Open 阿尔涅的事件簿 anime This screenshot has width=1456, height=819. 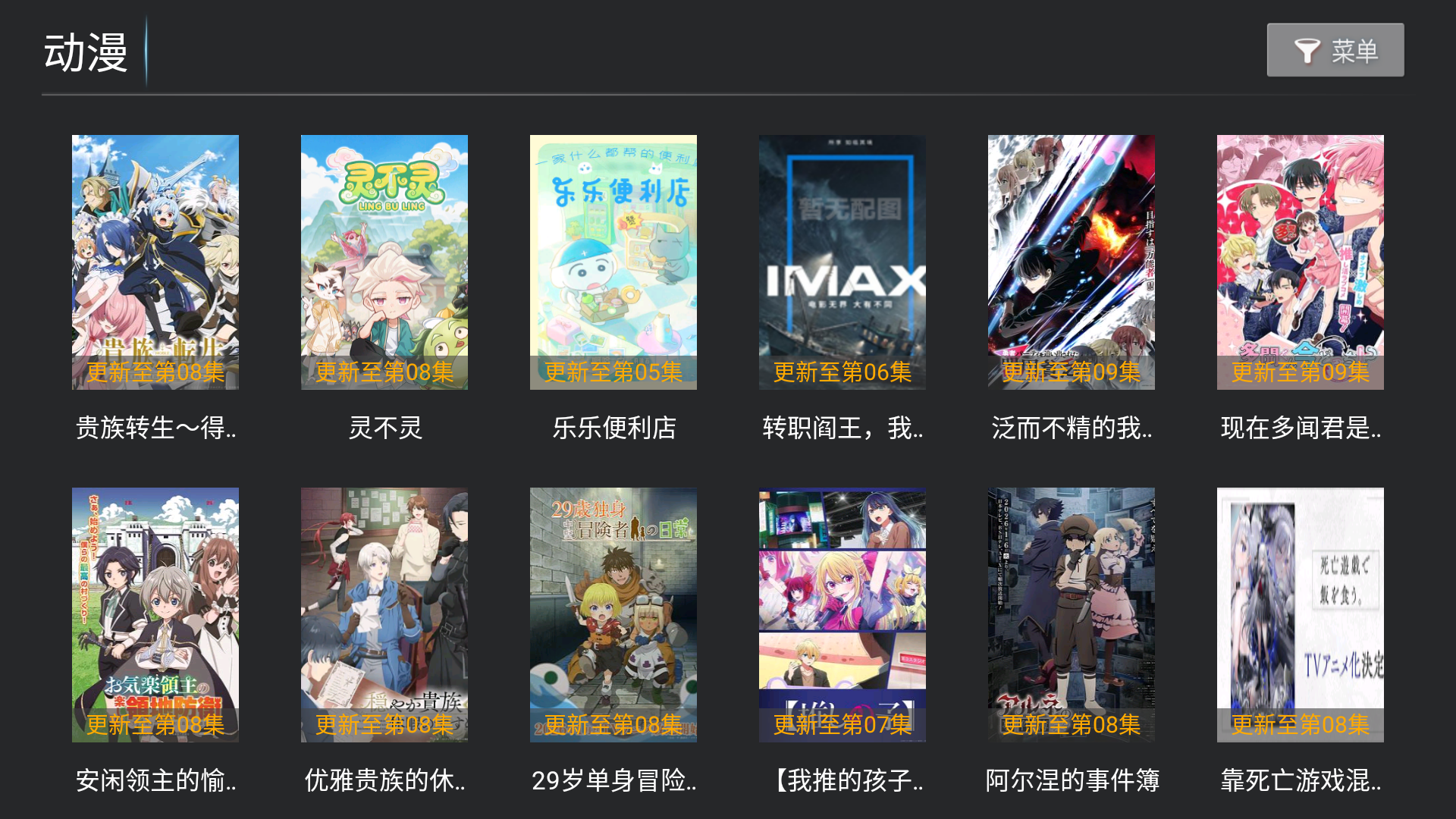click(x=1072, y=614)
